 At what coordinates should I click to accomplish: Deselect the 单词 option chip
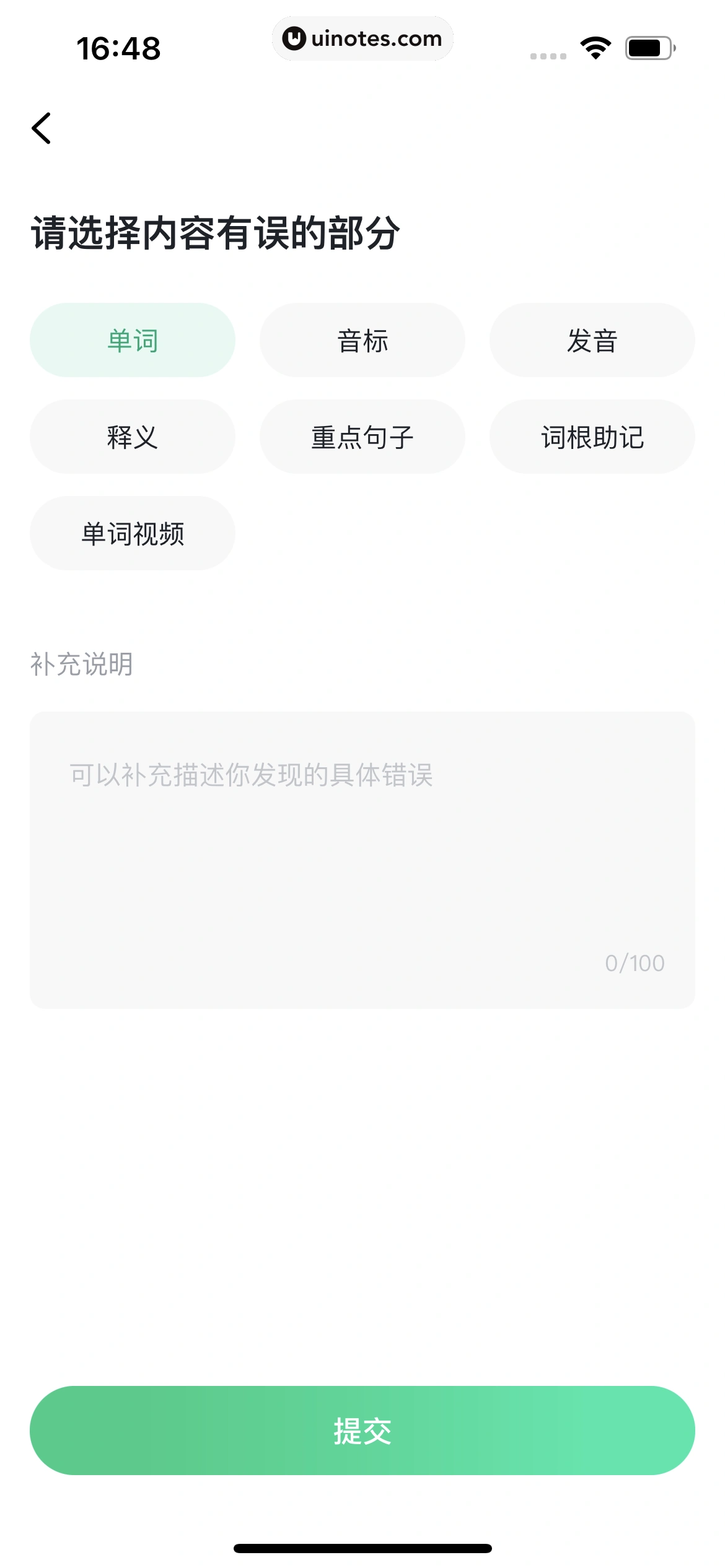click(132, 339)
